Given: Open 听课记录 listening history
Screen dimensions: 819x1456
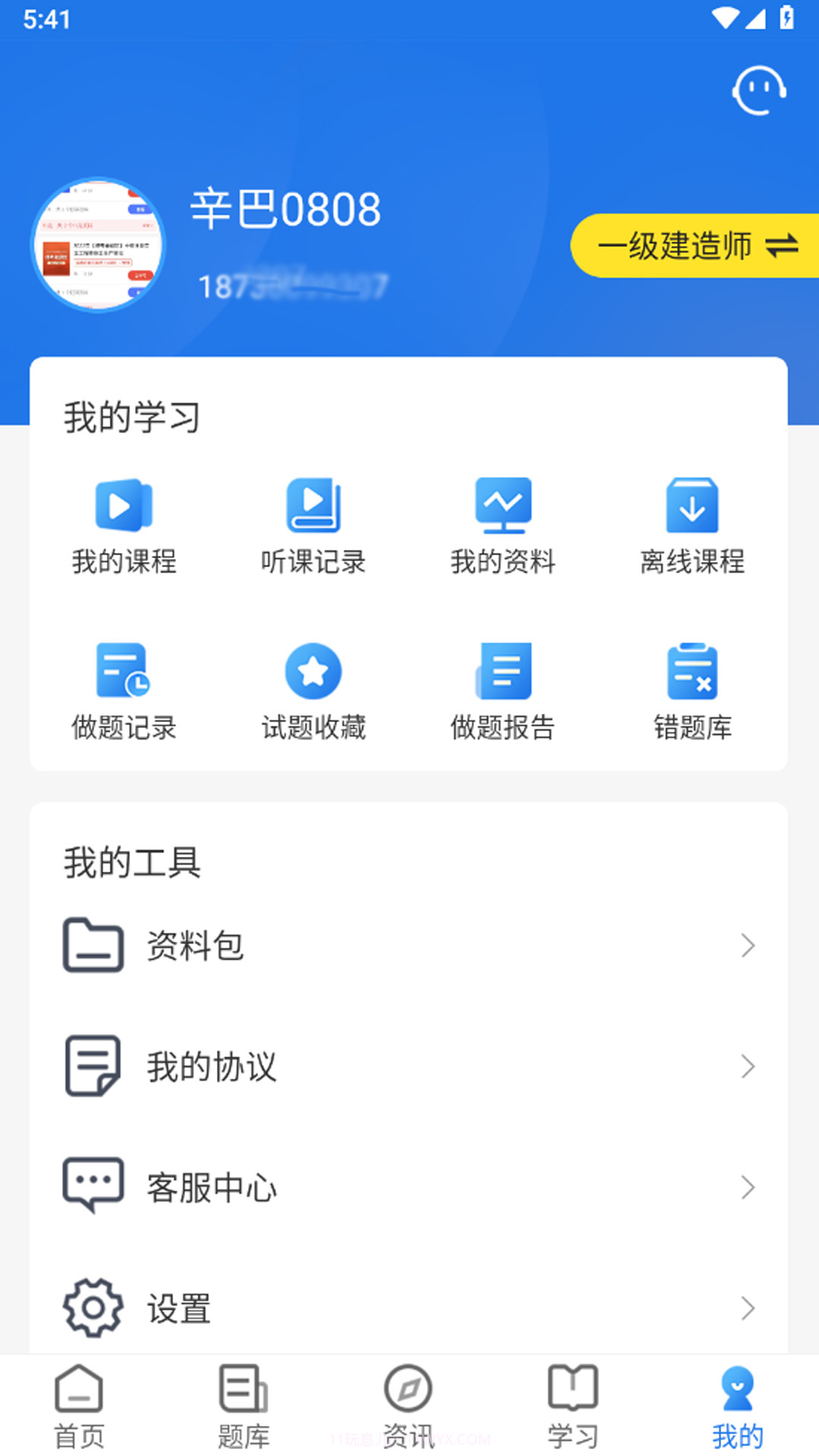Looking at the screenshot, I should pyautogui.click(x=313, y=523).
